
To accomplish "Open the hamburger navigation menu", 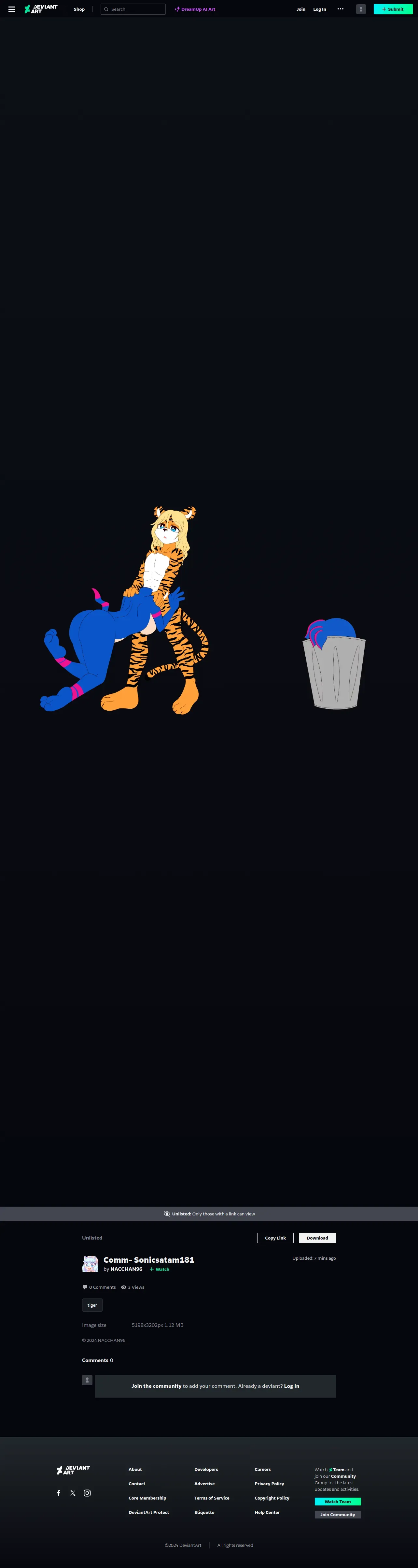I will point(12,9).
